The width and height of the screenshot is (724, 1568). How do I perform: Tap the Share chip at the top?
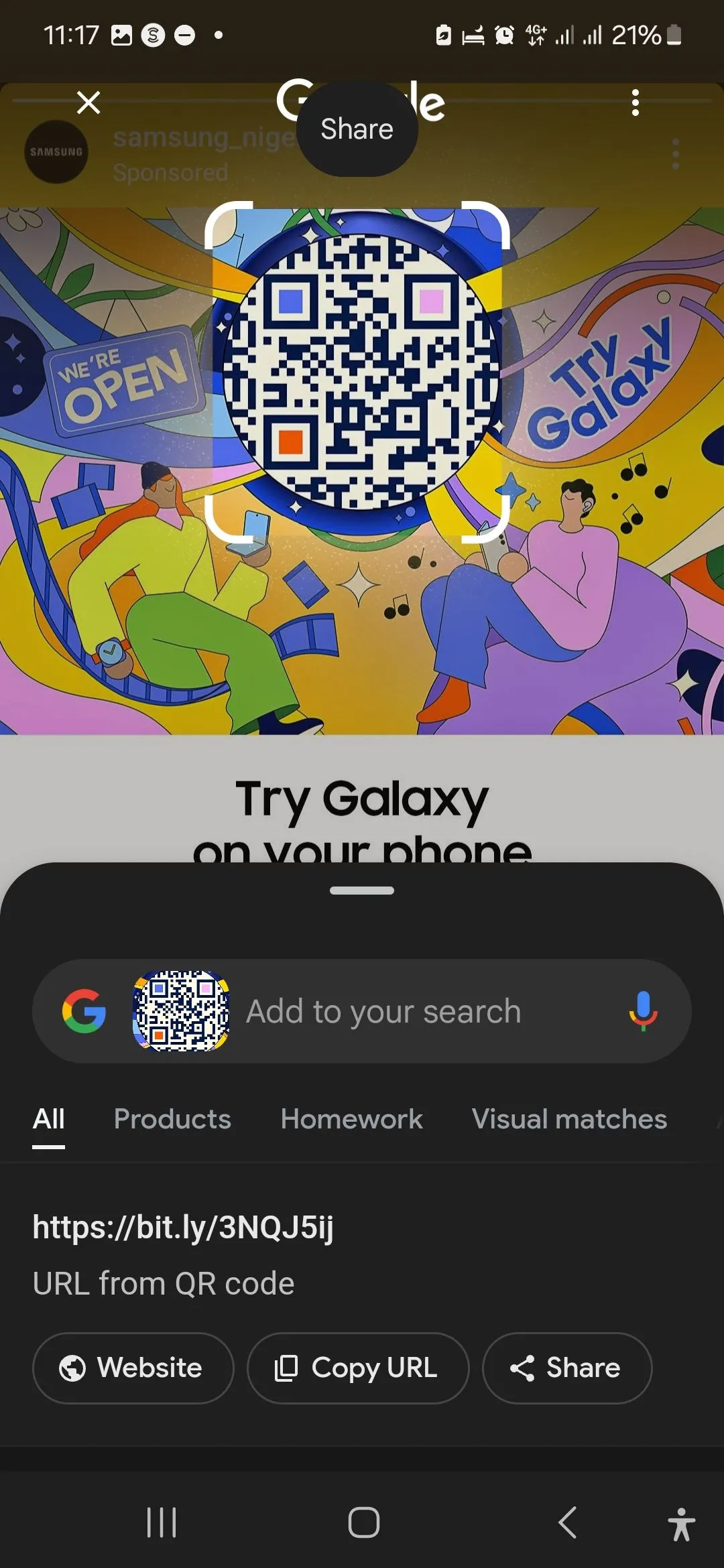pyautogui.click(x=356, y=128)
